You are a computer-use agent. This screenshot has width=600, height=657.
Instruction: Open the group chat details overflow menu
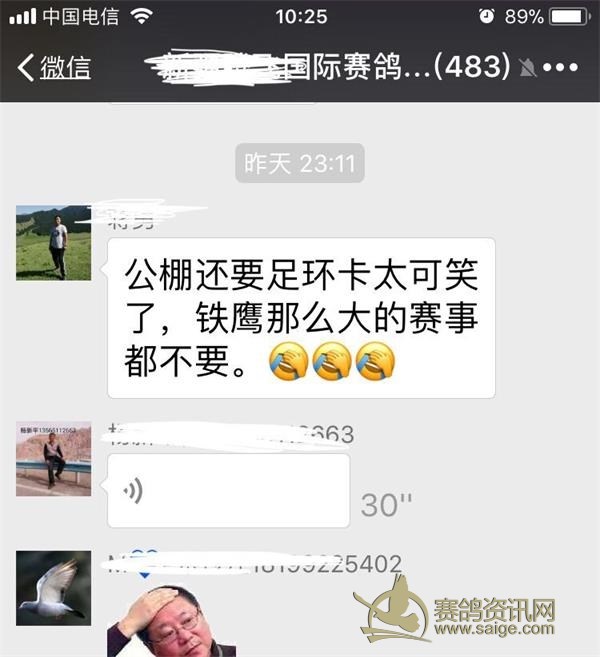point(559,68)
